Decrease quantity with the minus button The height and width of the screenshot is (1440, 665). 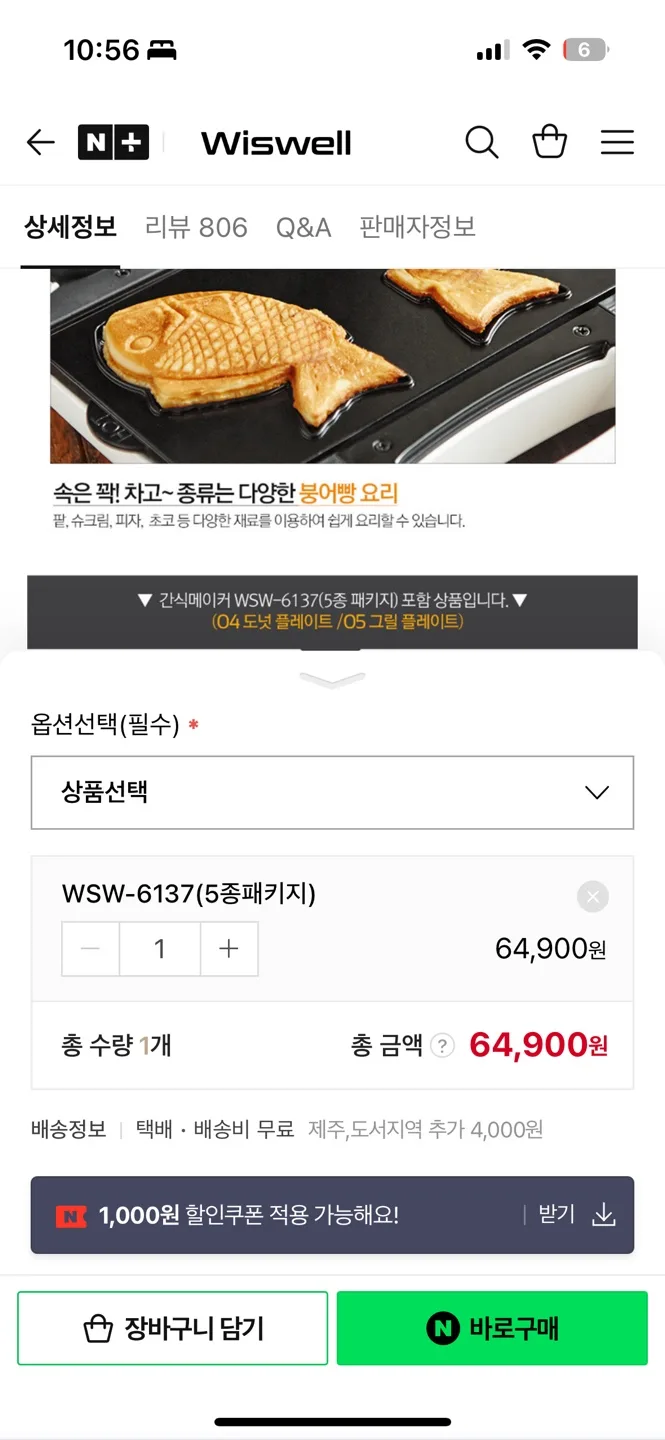[91, 948]
